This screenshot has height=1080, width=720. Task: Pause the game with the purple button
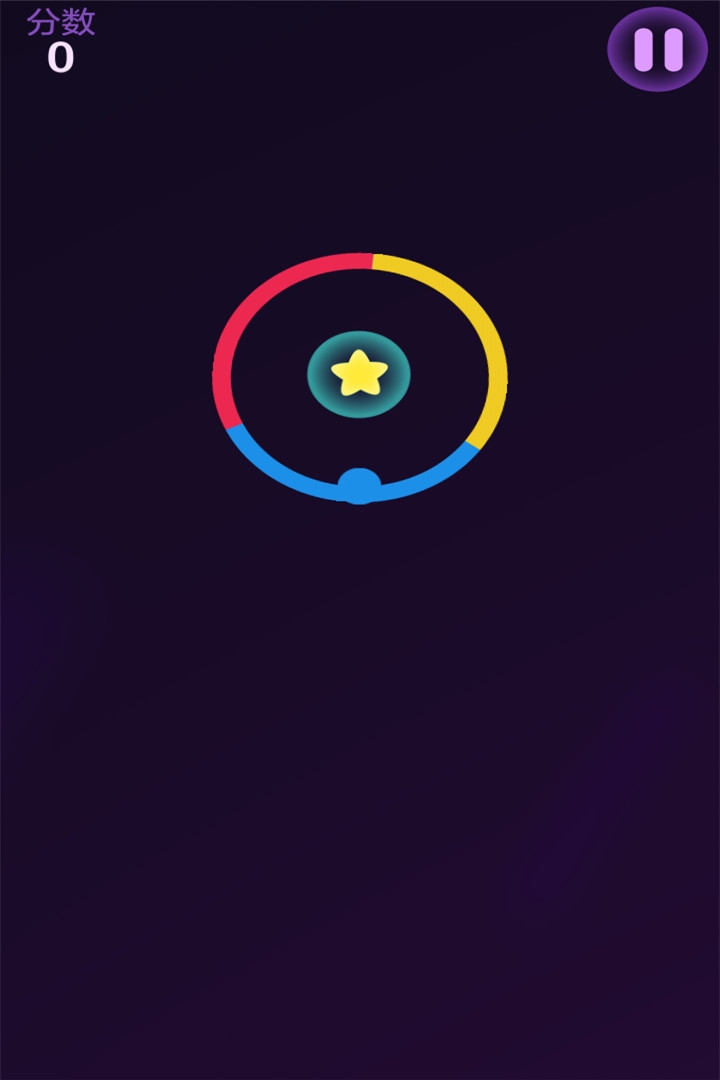click(657, 49)
